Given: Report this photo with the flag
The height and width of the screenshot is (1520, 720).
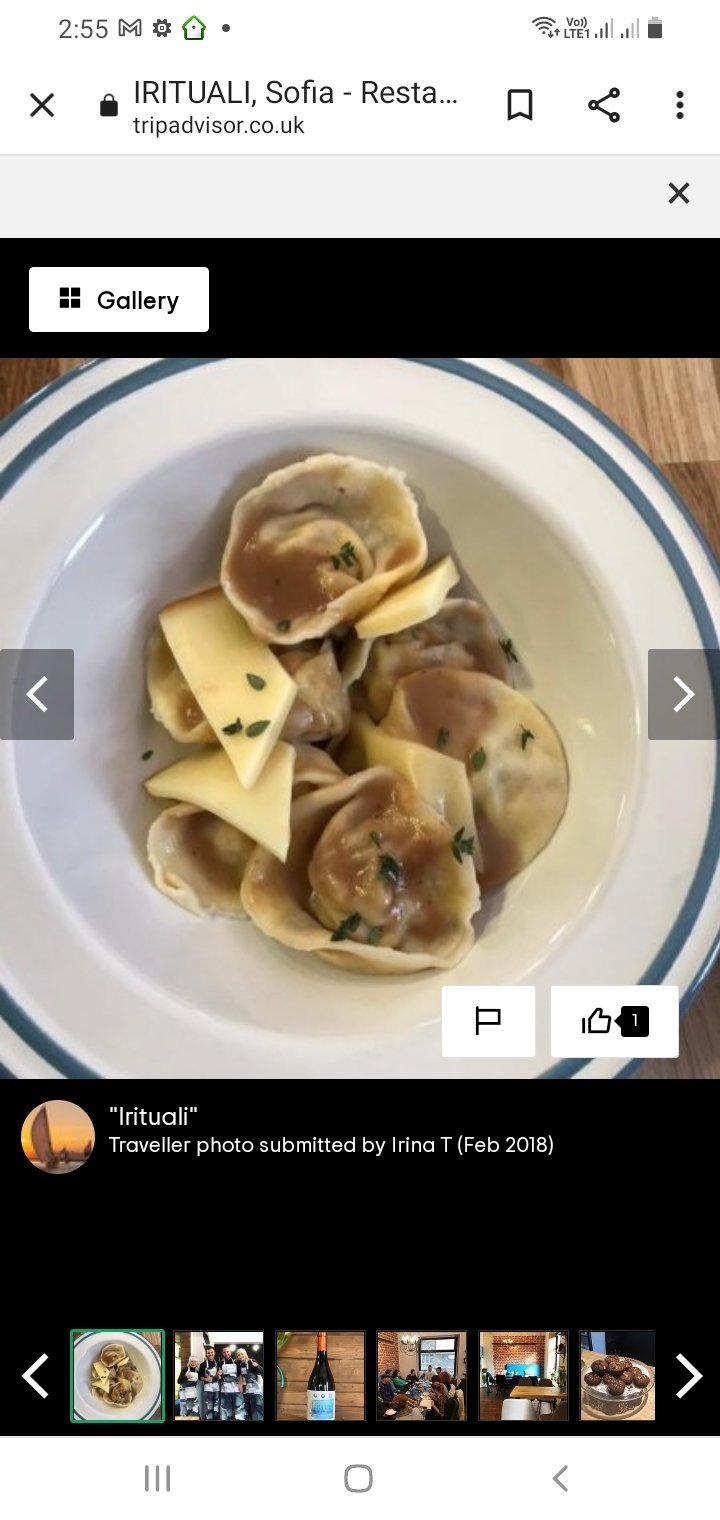Looking at the screenshot, I should [488, 1021].
